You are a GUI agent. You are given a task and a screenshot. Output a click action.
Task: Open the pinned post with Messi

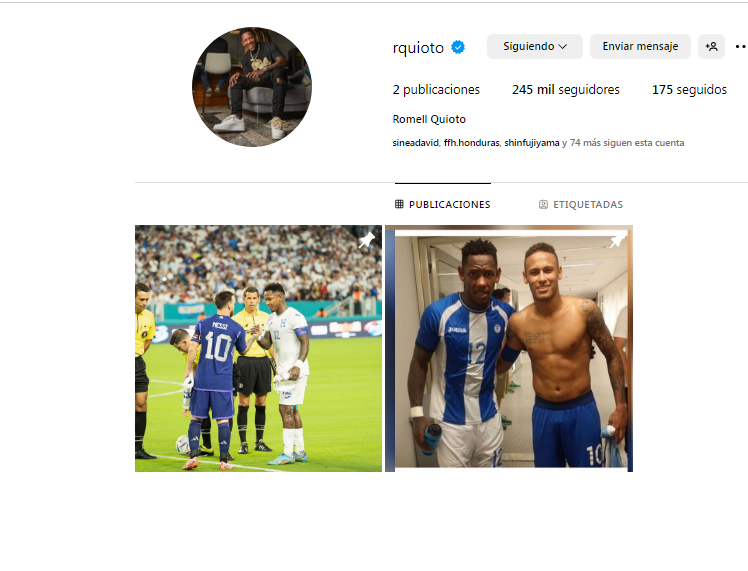coord(258,348)
